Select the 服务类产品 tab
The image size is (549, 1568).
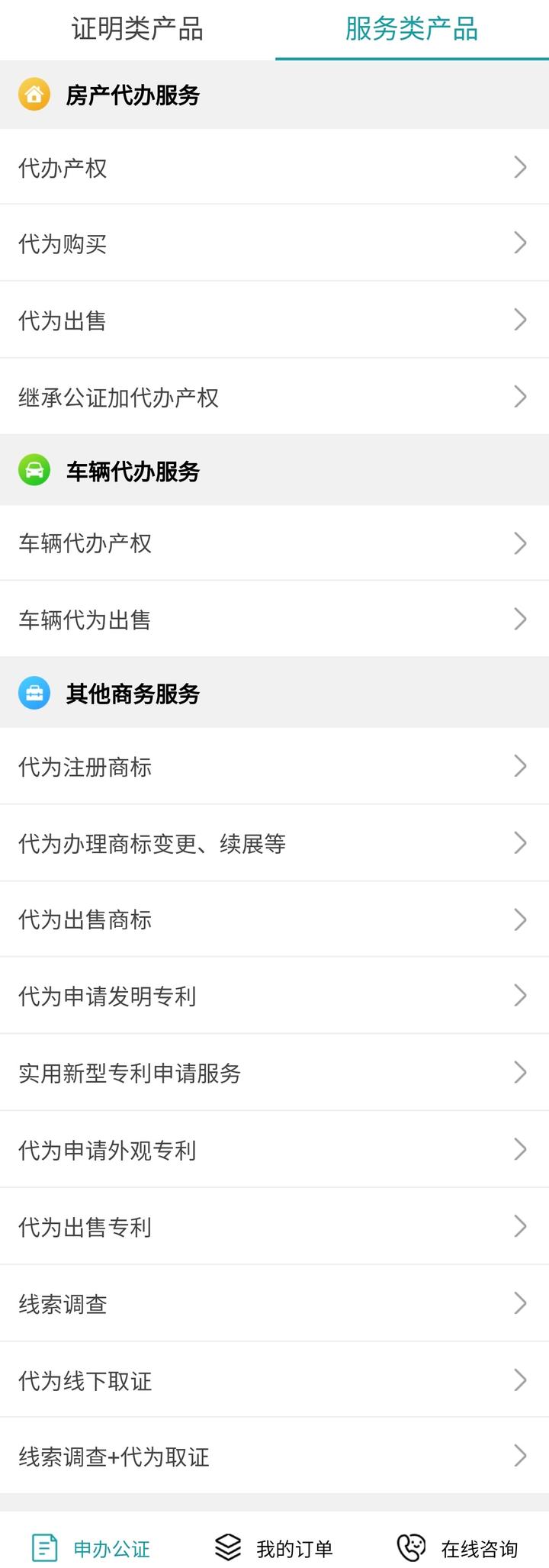coord(412,29)
